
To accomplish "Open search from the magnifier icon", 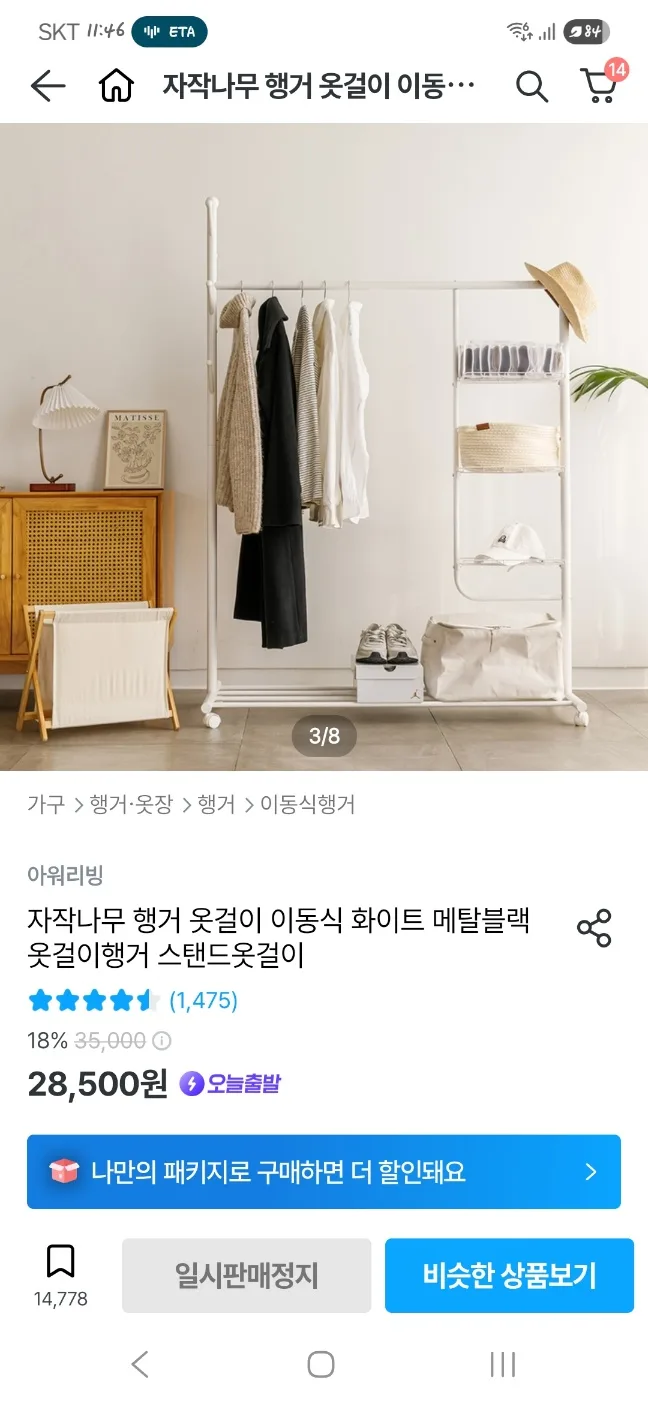I will [531, 87].
